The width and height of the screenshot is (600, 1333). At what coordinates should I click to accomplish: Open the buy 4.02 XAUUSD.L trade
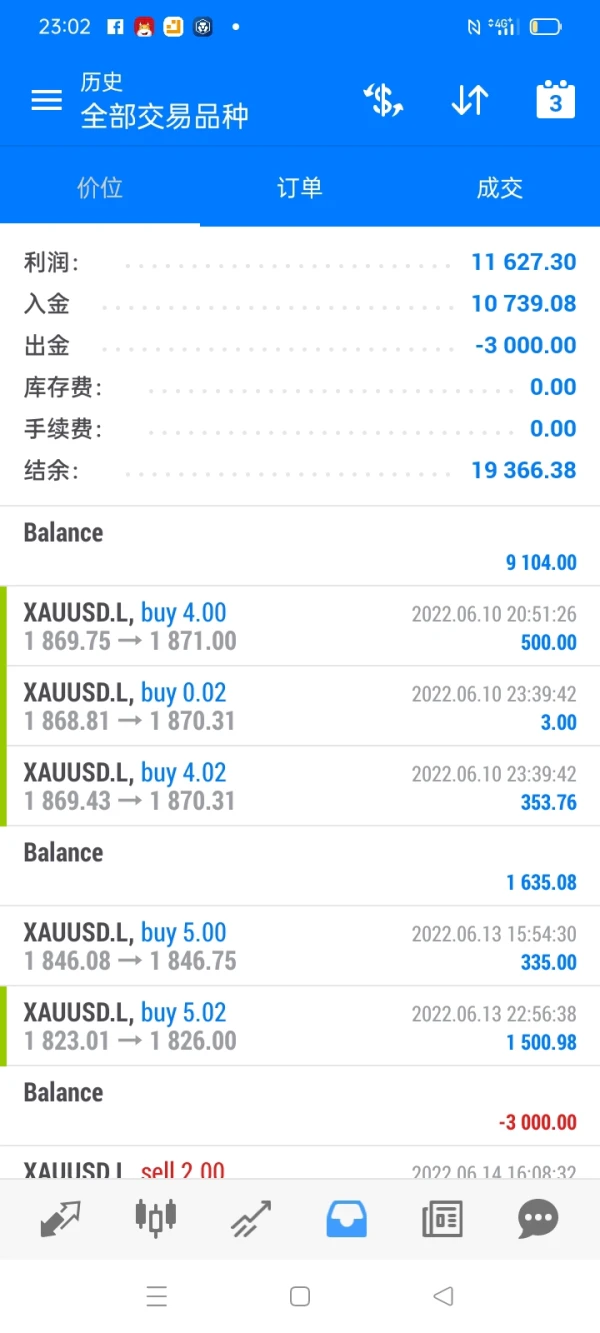click(300, 787)
